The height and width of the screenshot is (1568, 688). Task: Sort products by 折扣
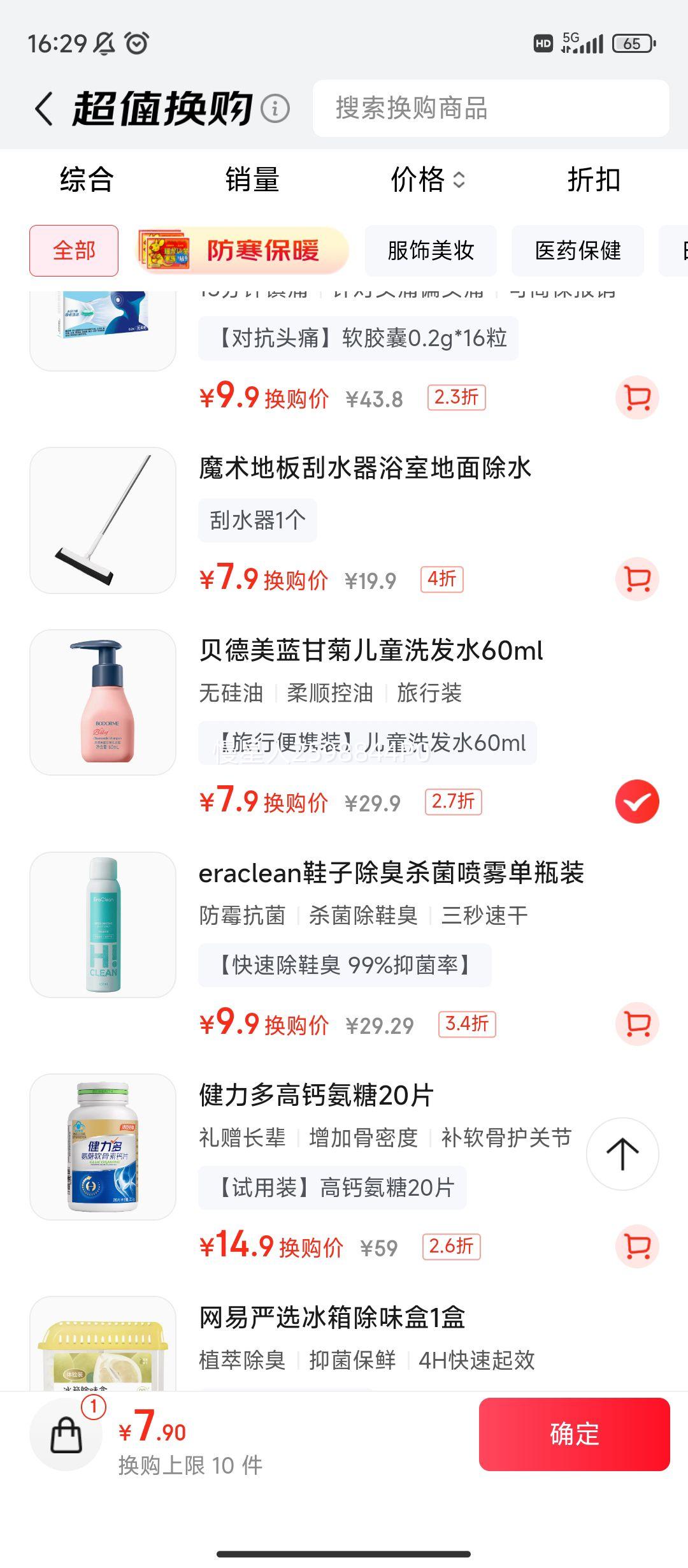[594, 180]
